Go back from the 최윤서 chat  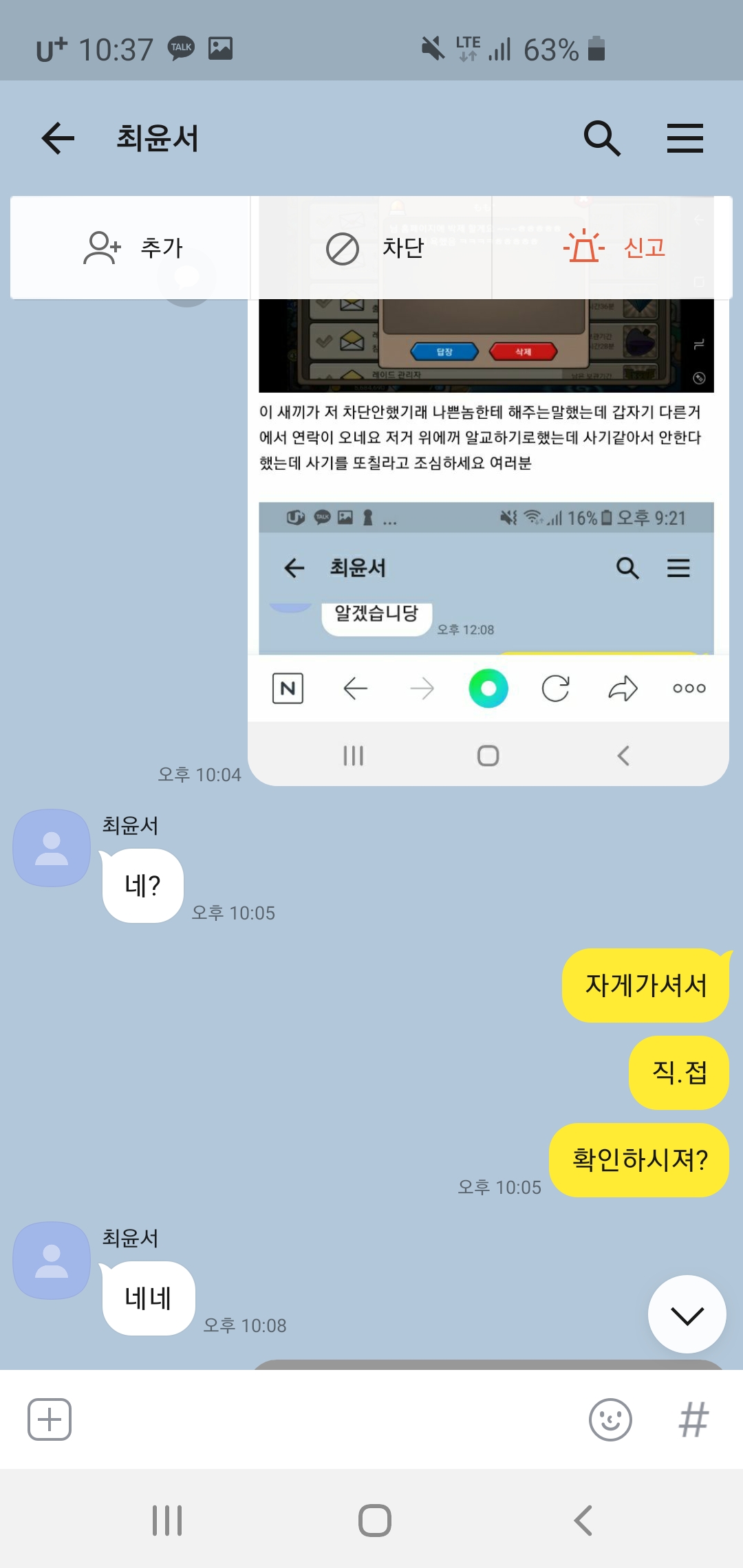pyautogui.click(x=58, y=138)
